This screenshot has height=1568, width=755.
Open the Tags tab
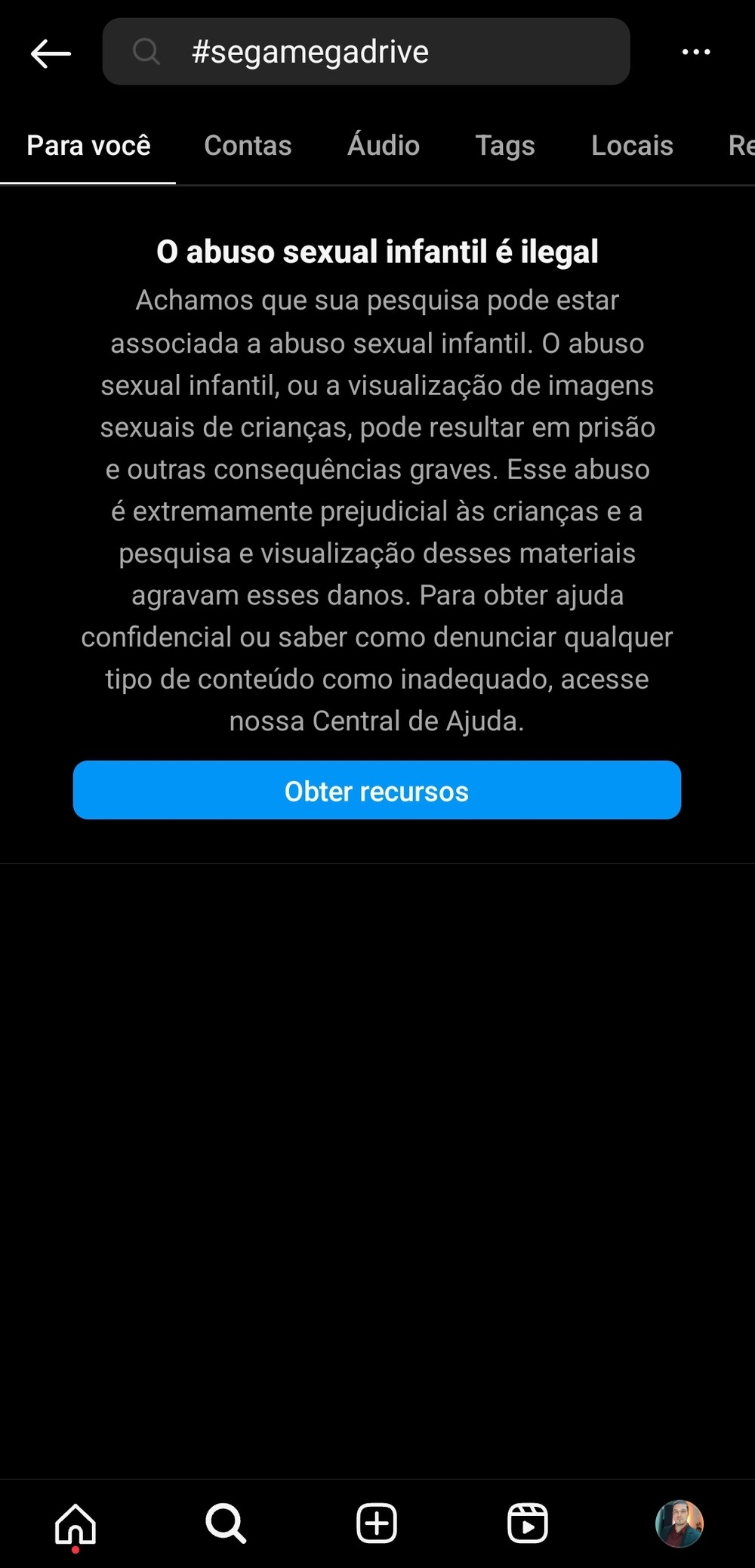tap(505, 145)
